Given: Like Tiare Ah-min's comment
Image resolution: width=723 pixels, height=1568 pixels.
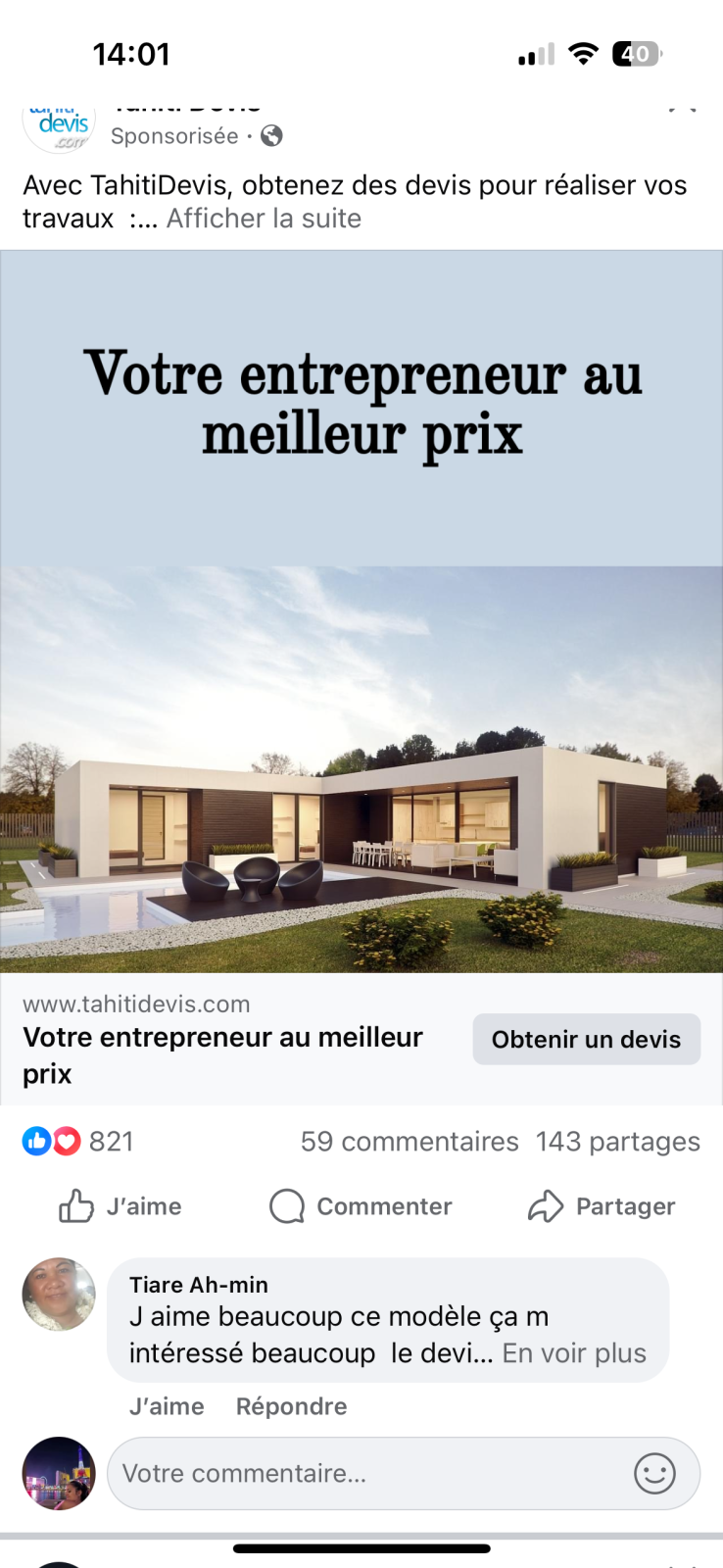Looking at the screenshot, I should (167, 1406).
